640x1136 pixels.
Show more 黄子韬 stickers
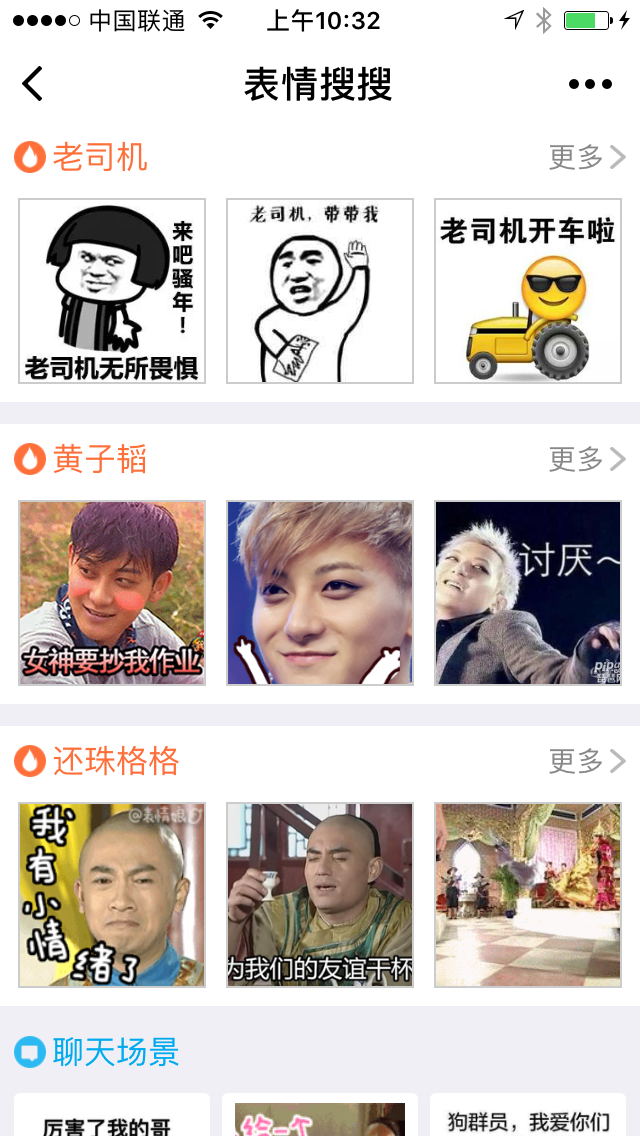point(587,459)
